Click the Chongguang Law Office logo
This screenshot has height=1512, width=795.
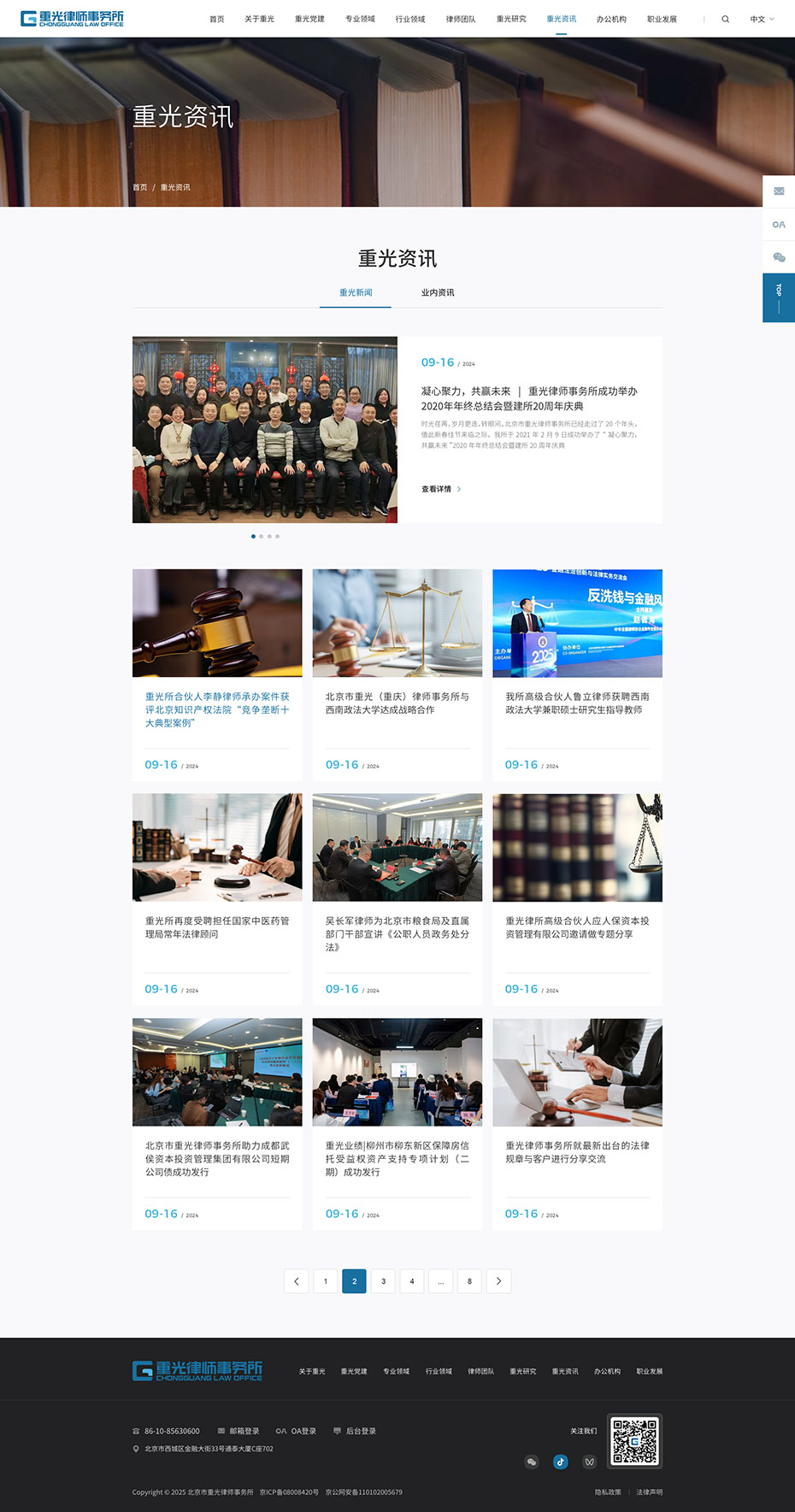pyautogui.click(x=73, y=18)
